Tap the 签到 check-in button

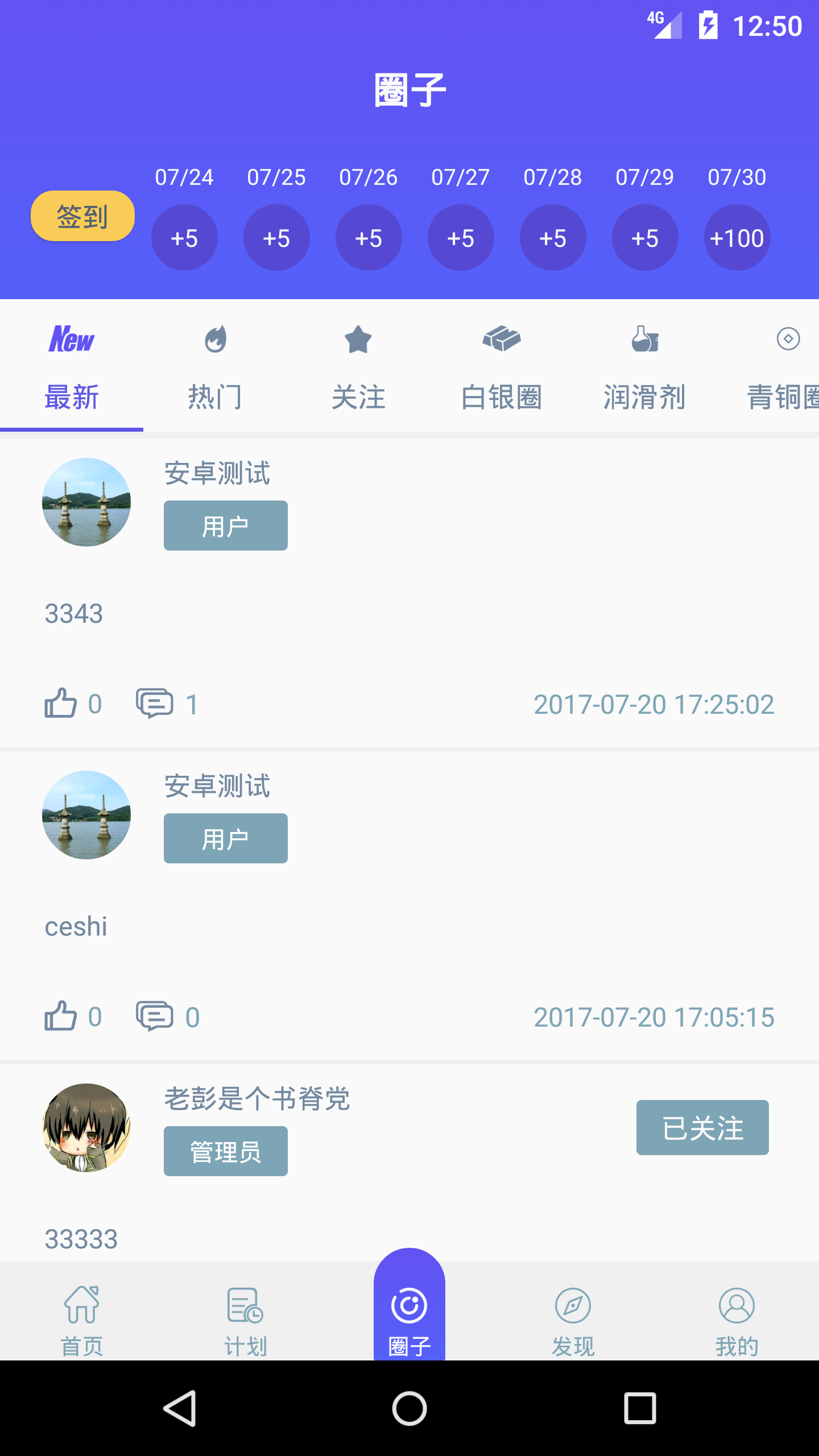click(82, 216)
